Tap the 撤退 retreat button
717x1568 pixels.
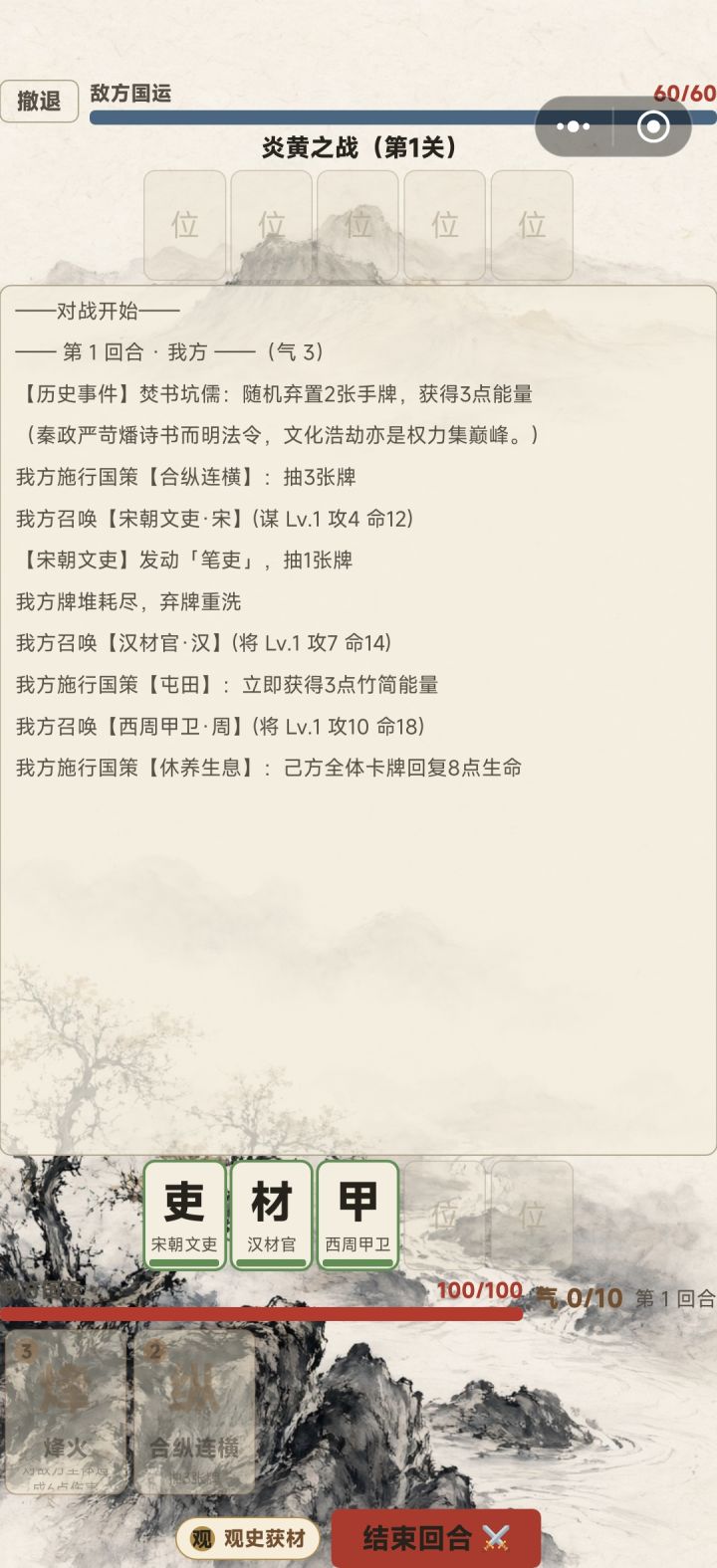coord(39,101)
